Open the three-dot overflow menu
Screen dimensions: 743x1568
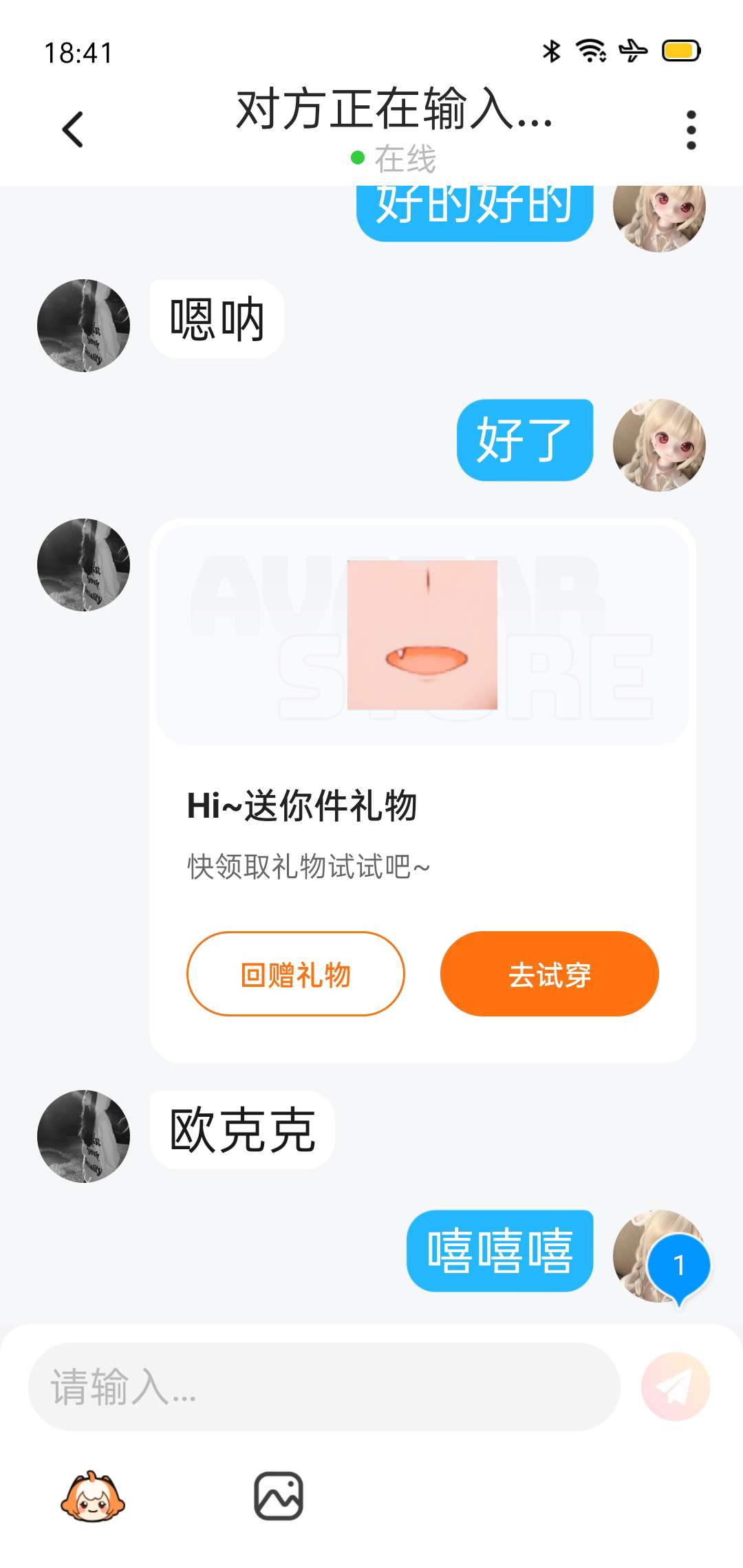point(691,130)
